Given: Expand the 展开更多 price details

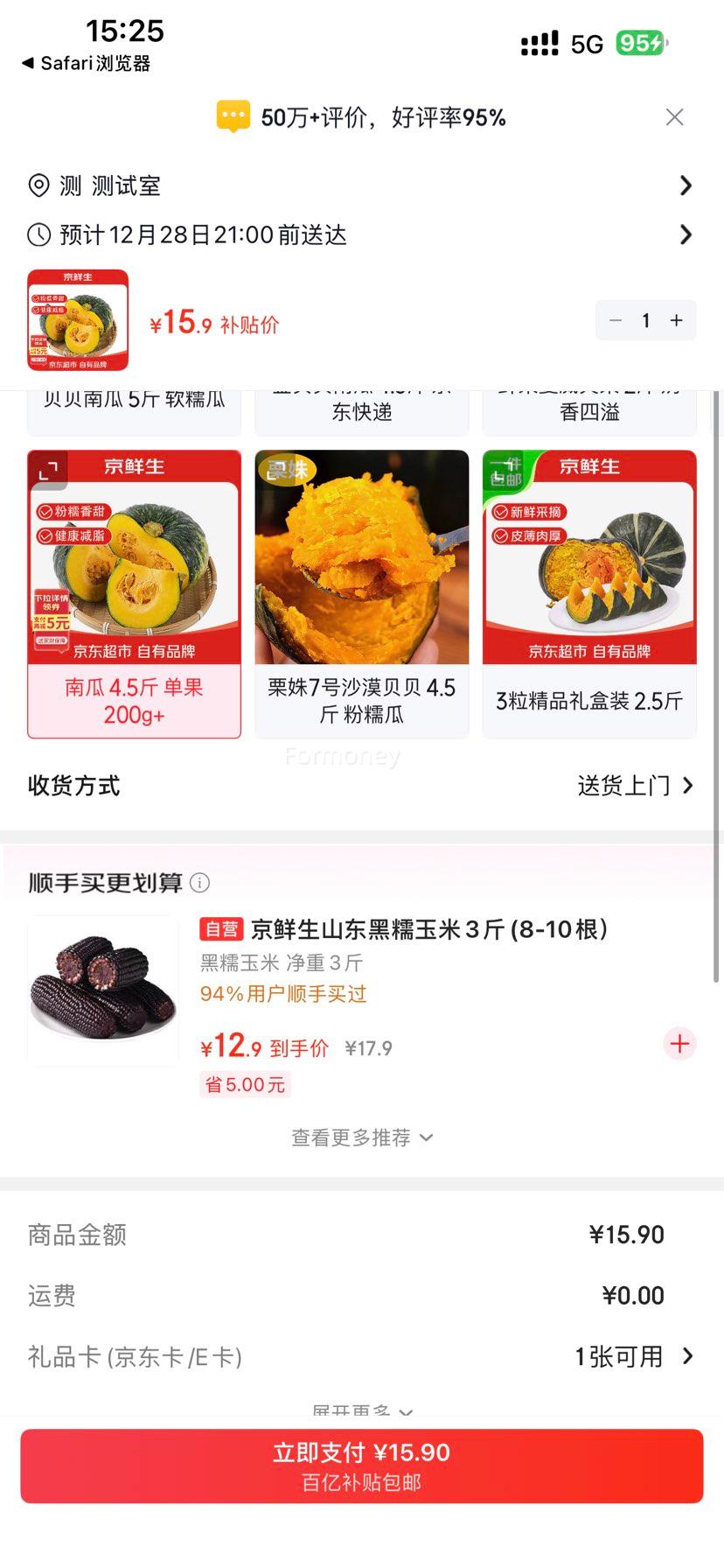Looking at the screenshot, I should pyautogui.click(x=361, y=1410).
